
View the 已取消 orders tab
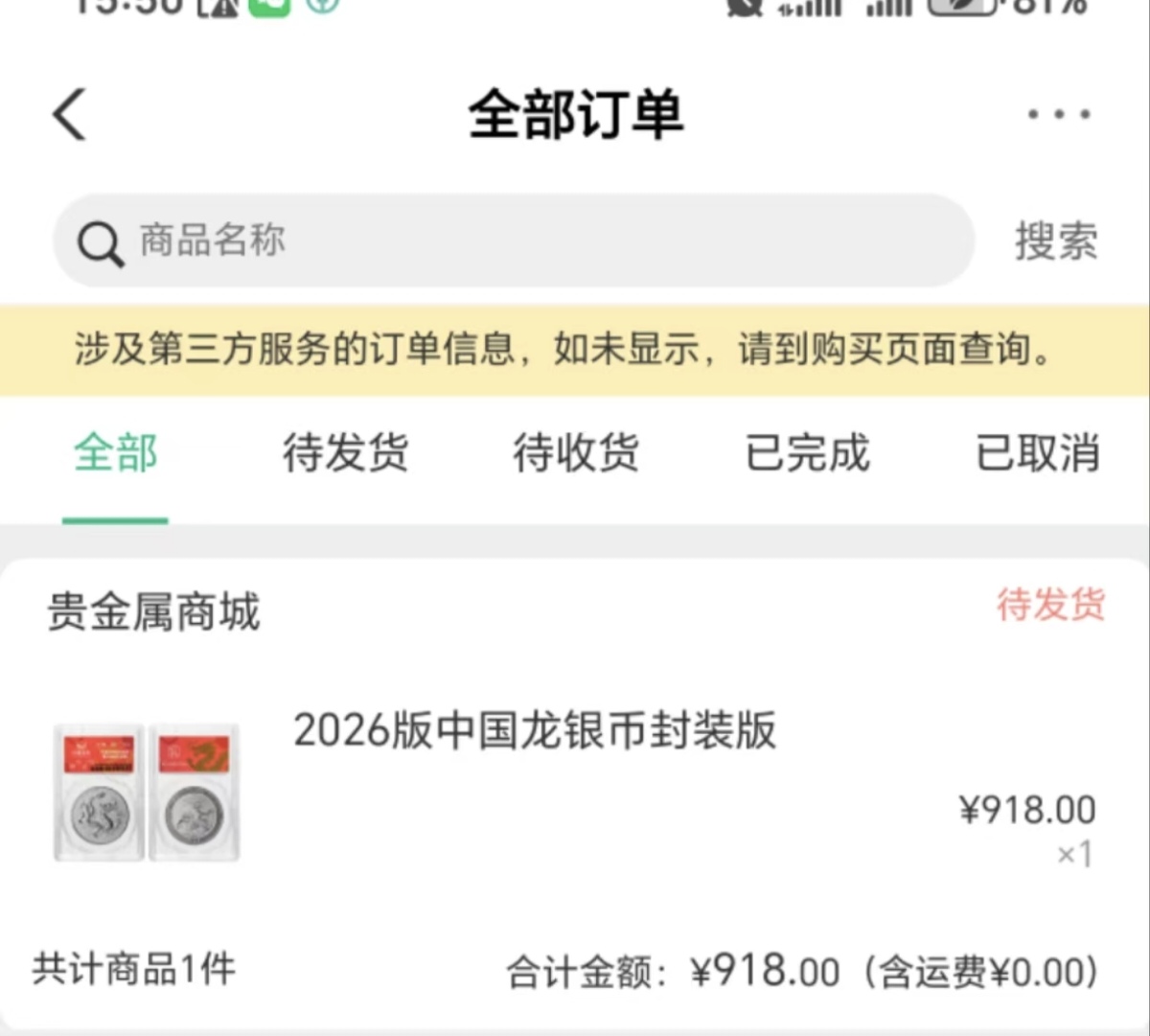1037,453
